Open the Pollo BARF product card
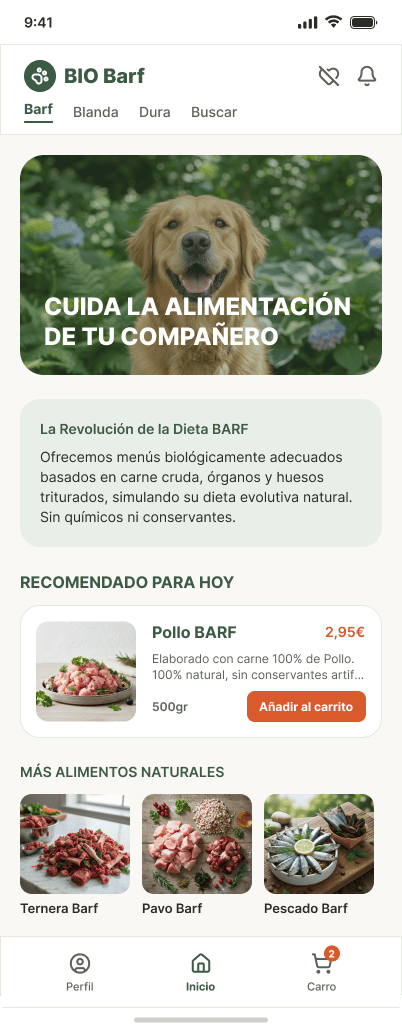The image size is (402, 1032). 201,671
